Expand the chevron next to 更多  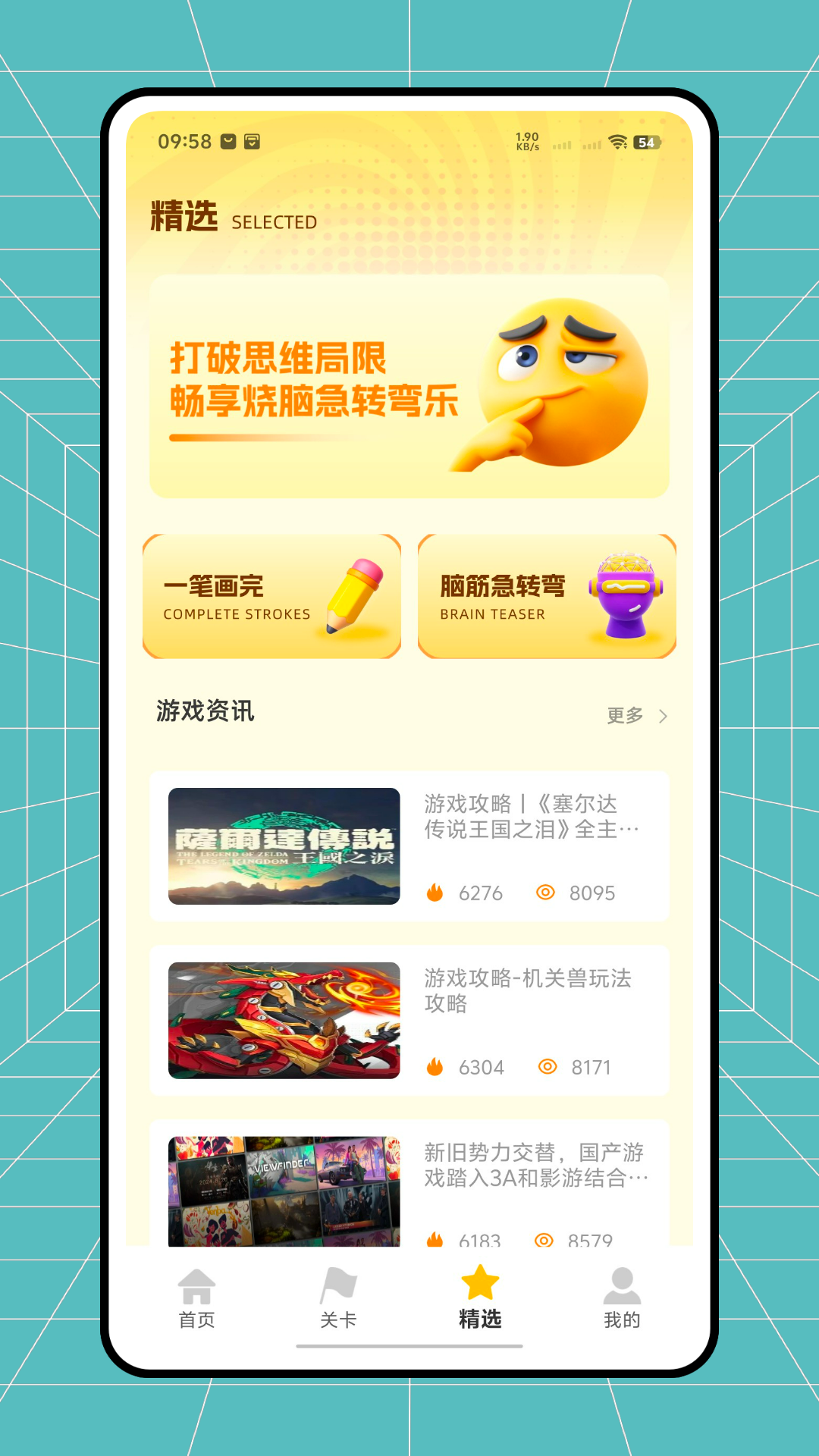(664, 715)
